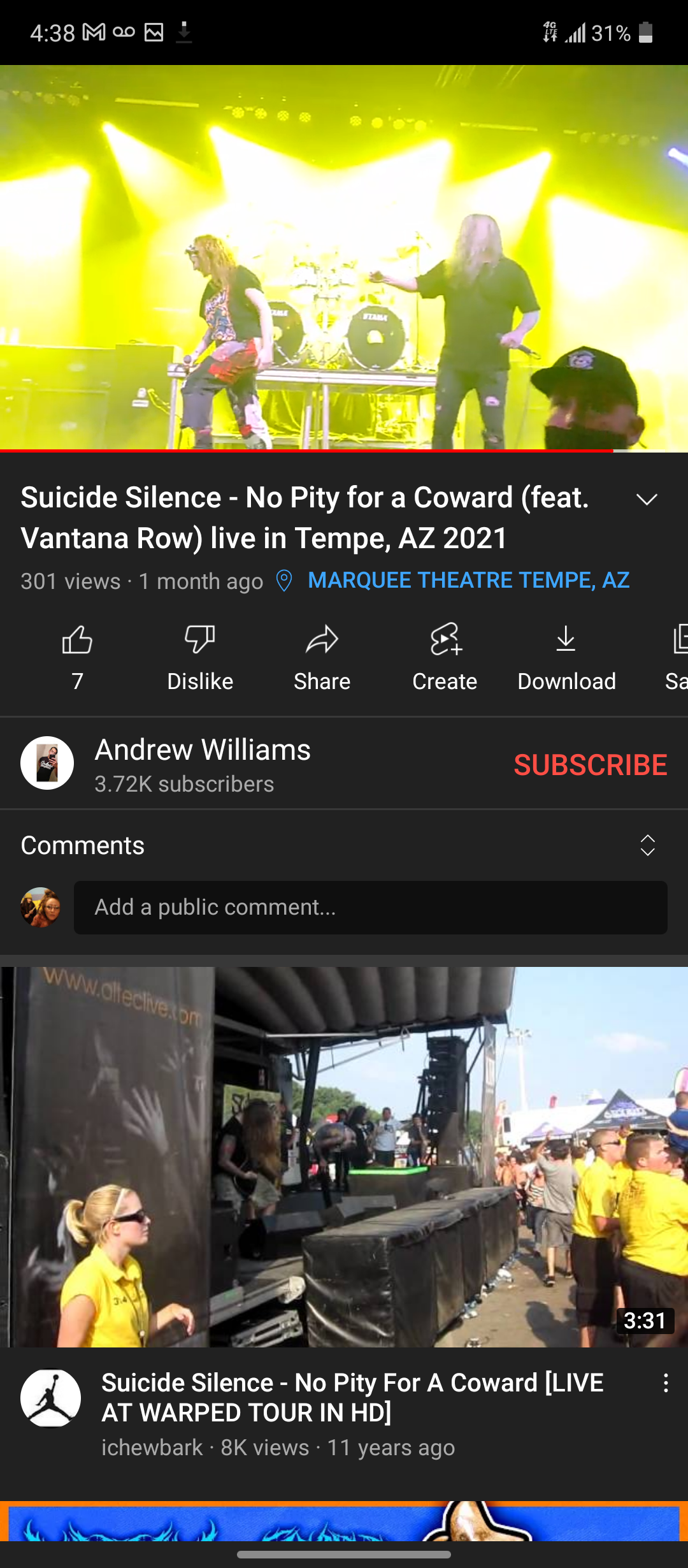Expand the video description chevron
This screenshot has width=688, height=1568.
(x=647, y=500)
